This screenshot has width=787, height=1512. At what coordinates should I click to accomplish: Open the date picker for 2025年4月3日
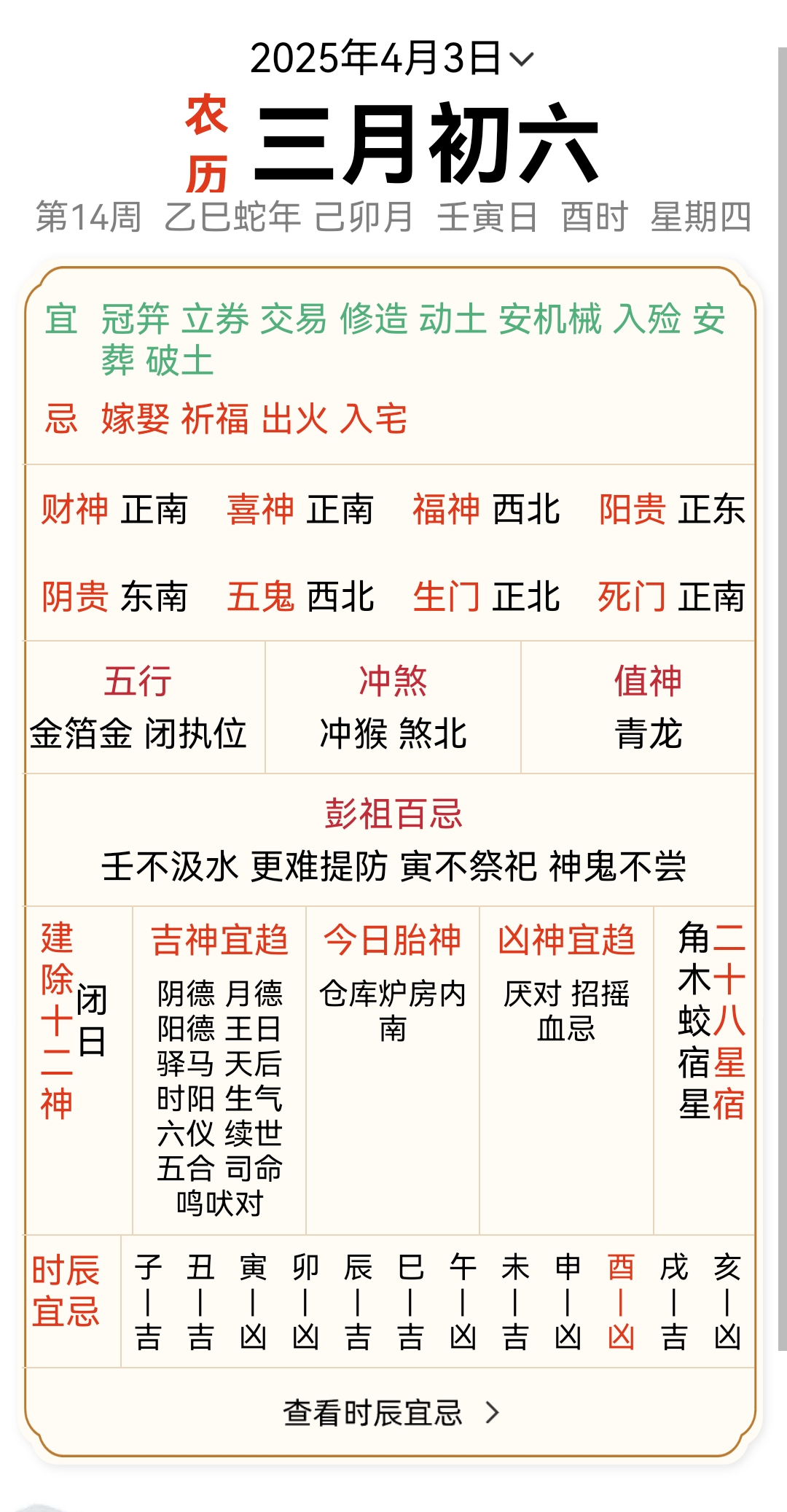[392, 58]
